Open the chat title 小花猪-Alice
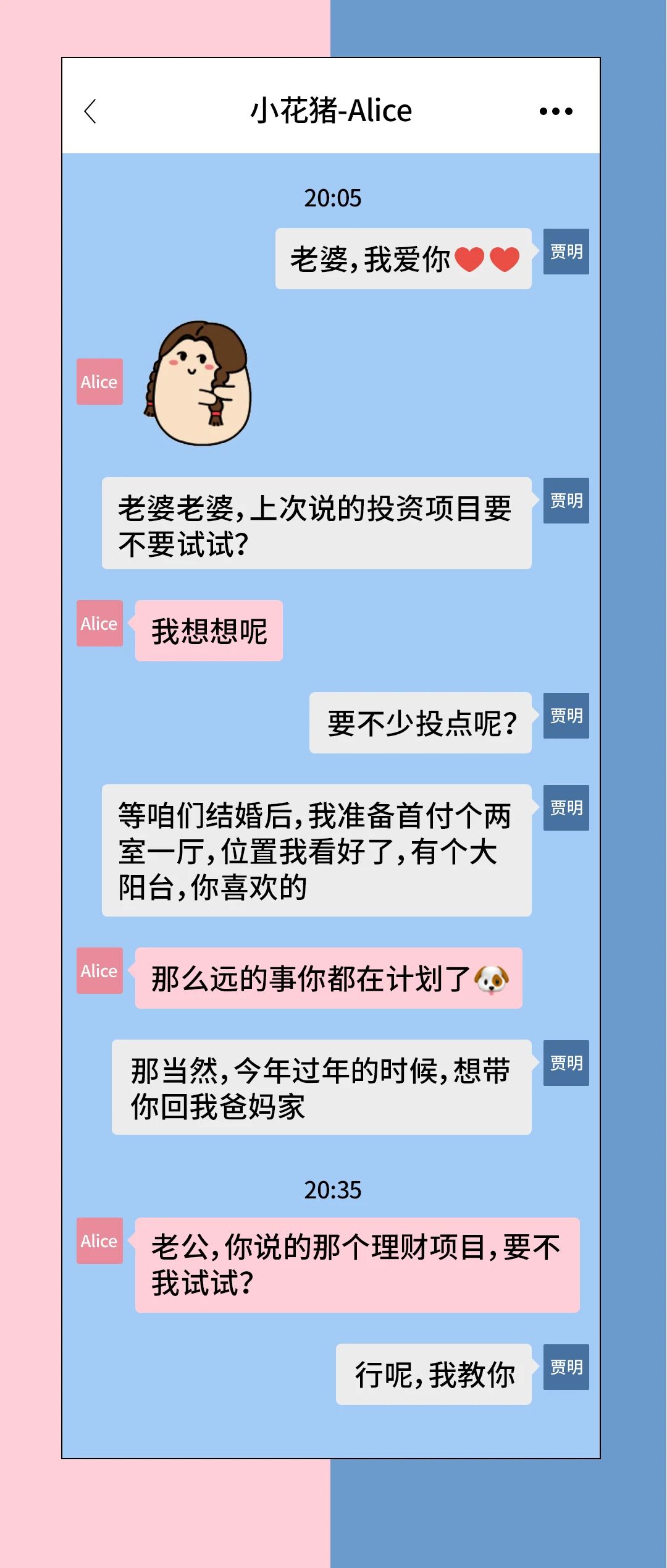 click(x=332, y=111)
